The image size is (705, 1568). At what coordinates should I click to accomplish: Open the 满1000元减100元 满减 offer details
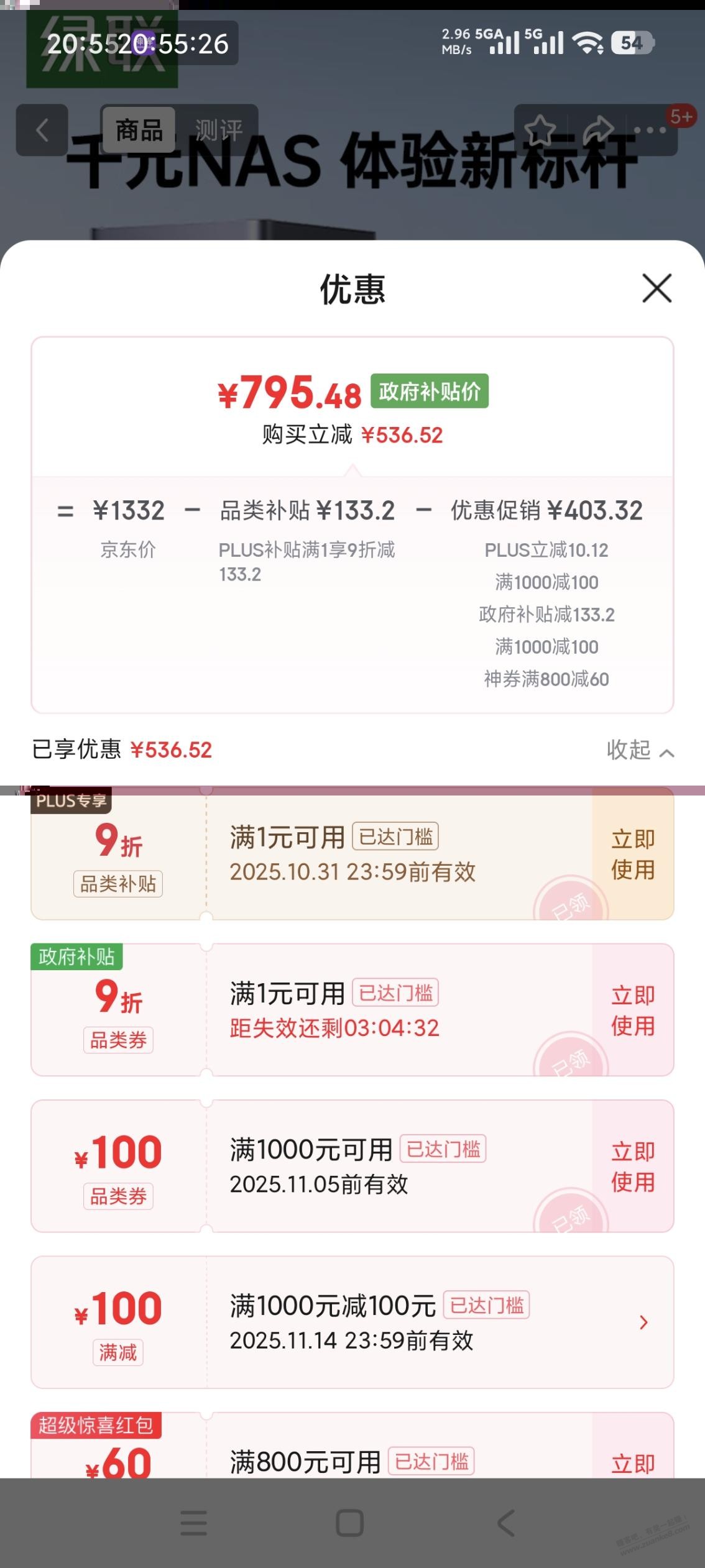(x=643, y=1323)
